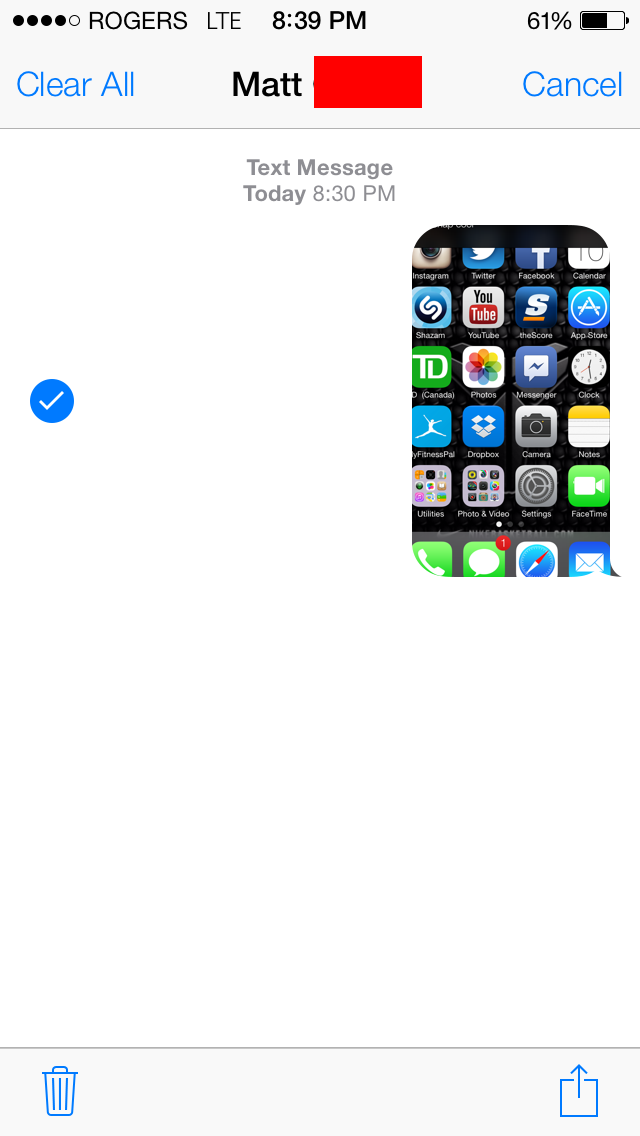Cancel message selection mode
The image size is (640, 1136).
pyautogui.click(x=572, y=85)
